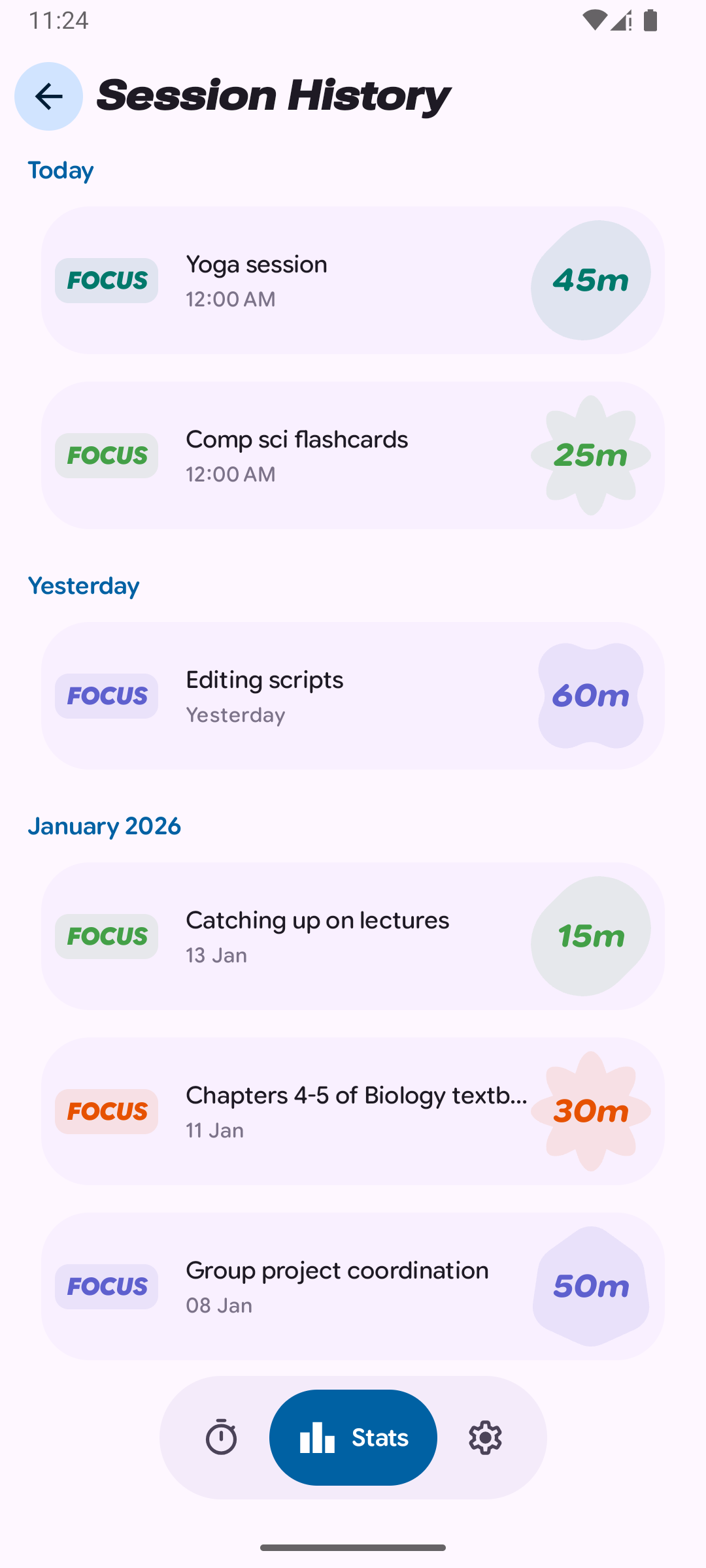
Task: Select the Editing scripts session card
Action: point(353,696)
